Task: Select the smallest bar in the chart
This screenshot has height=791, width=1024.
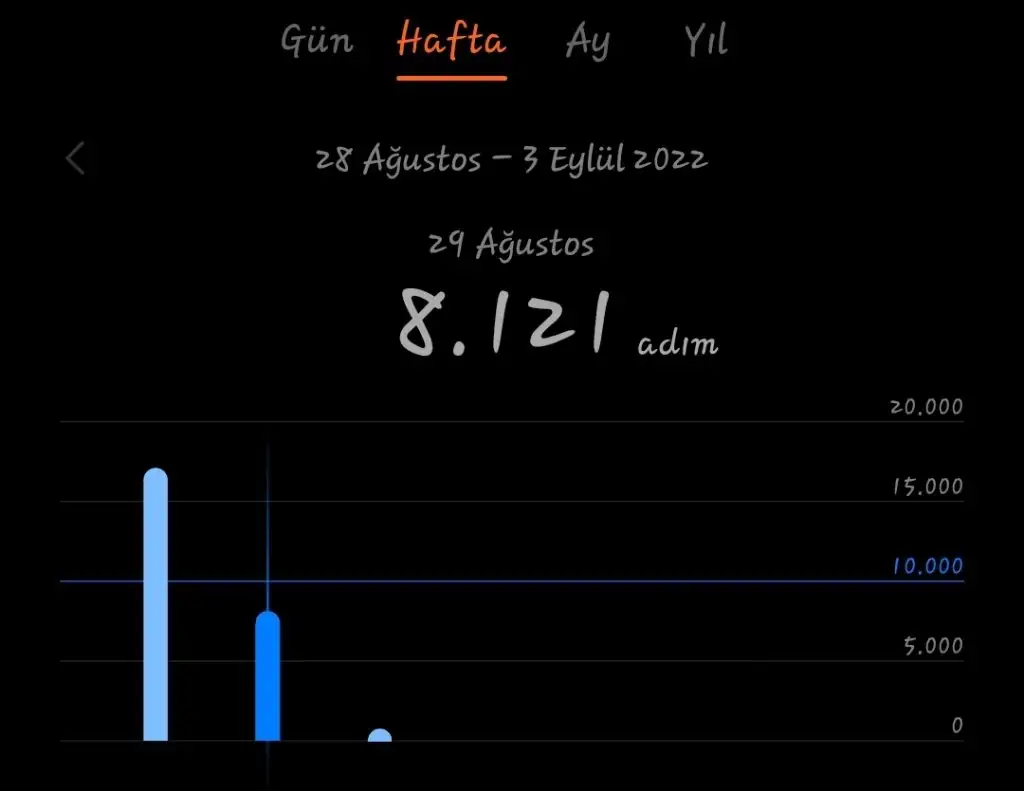Action: tap(379, 736)
